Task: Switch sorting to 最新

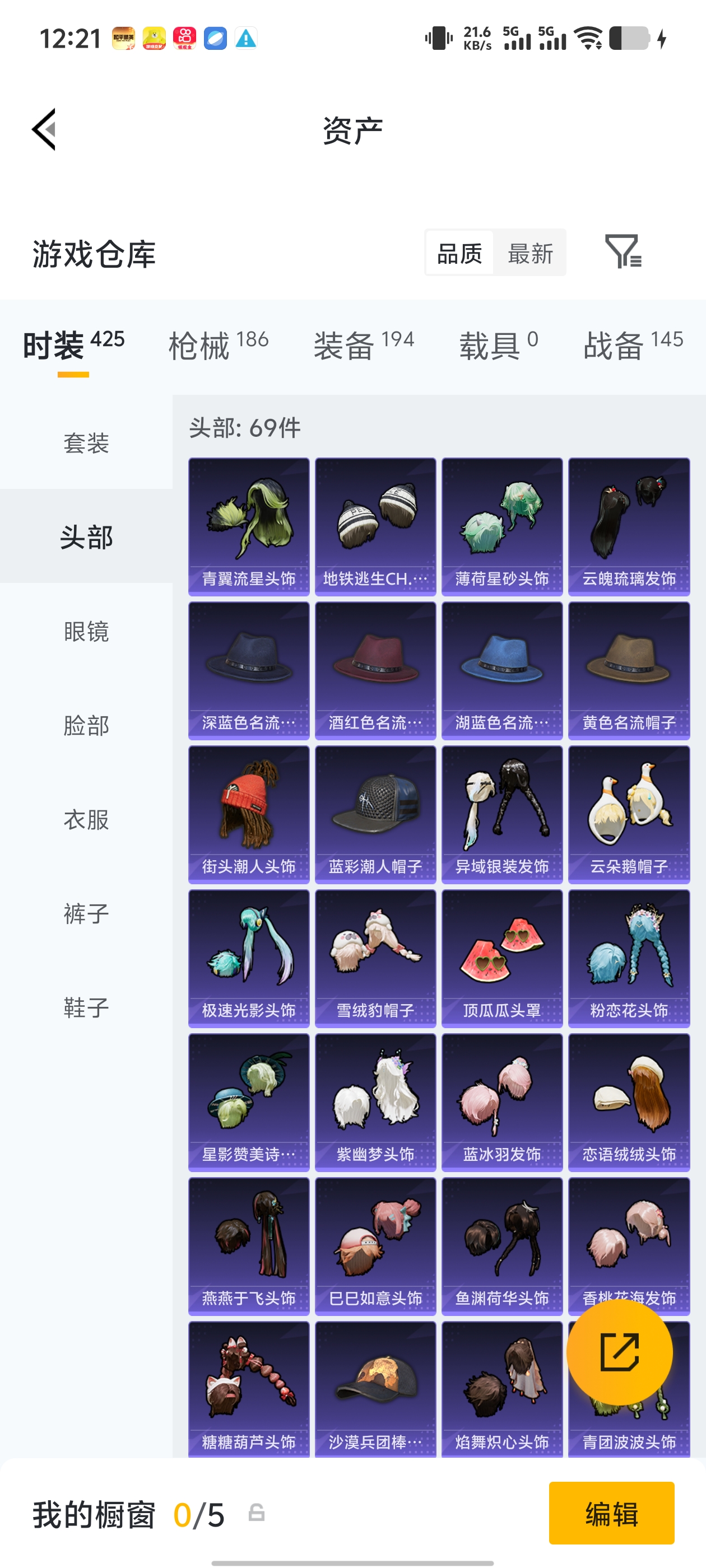Action: pos(531,253)
